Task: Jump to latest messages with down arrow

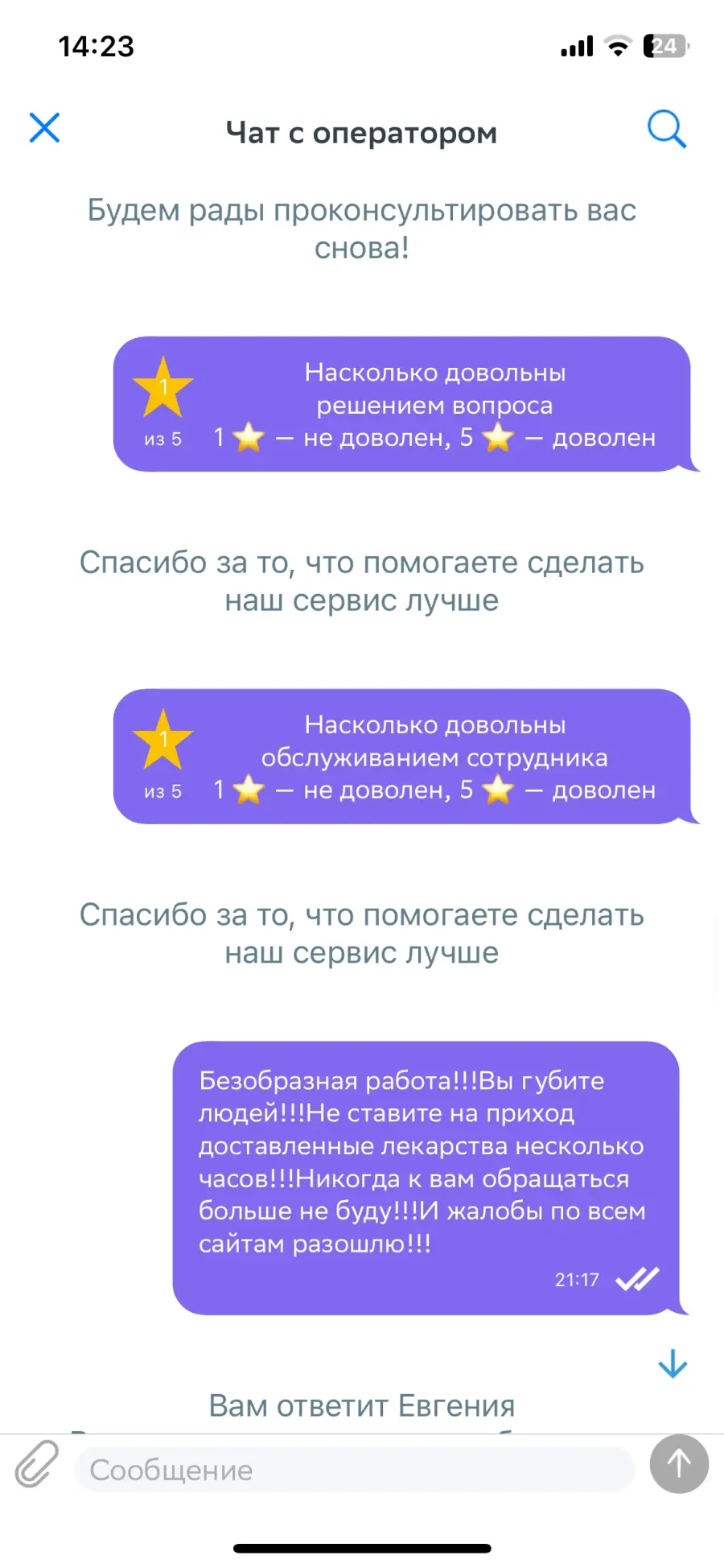Action: (673, 1364)
